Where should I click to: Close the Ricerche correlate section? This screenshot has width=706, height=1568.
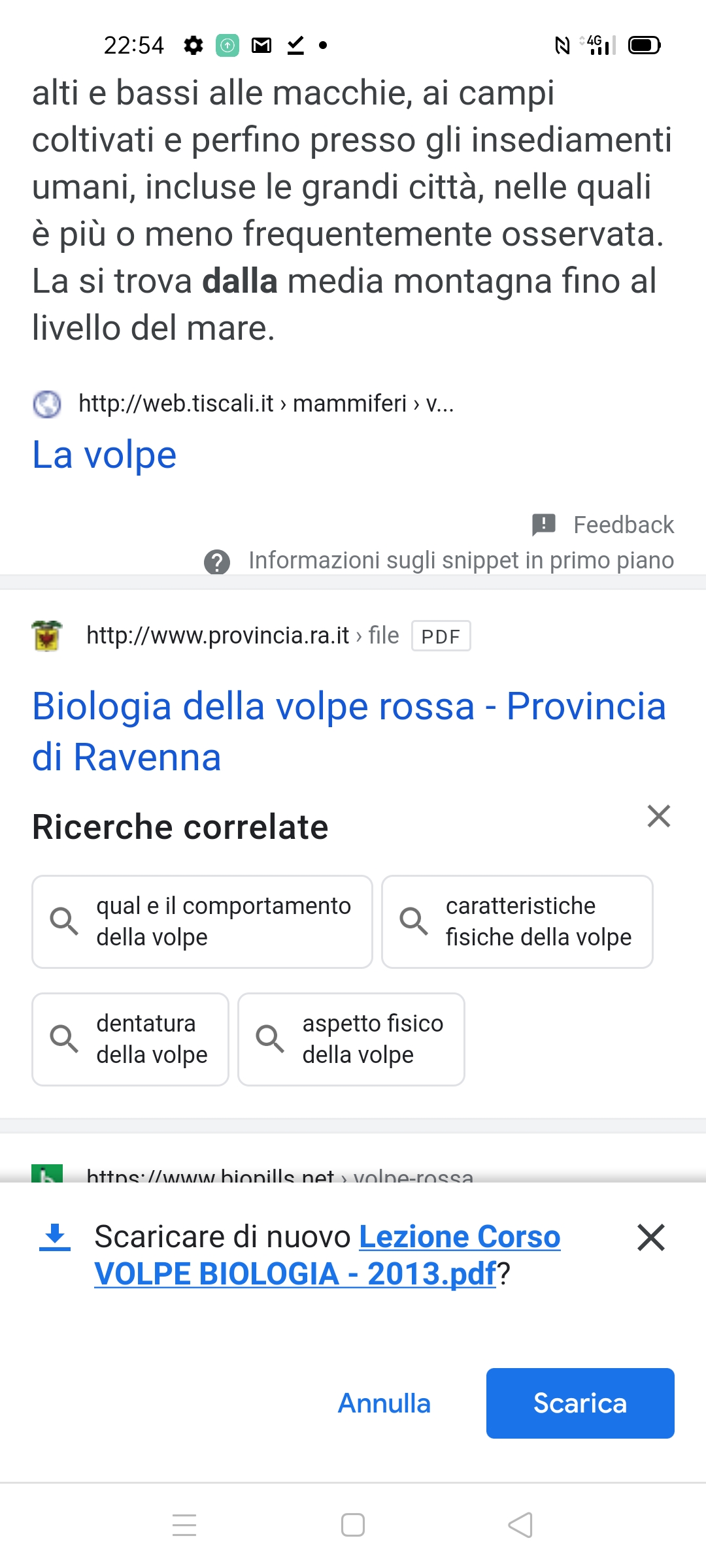[658, 816]
